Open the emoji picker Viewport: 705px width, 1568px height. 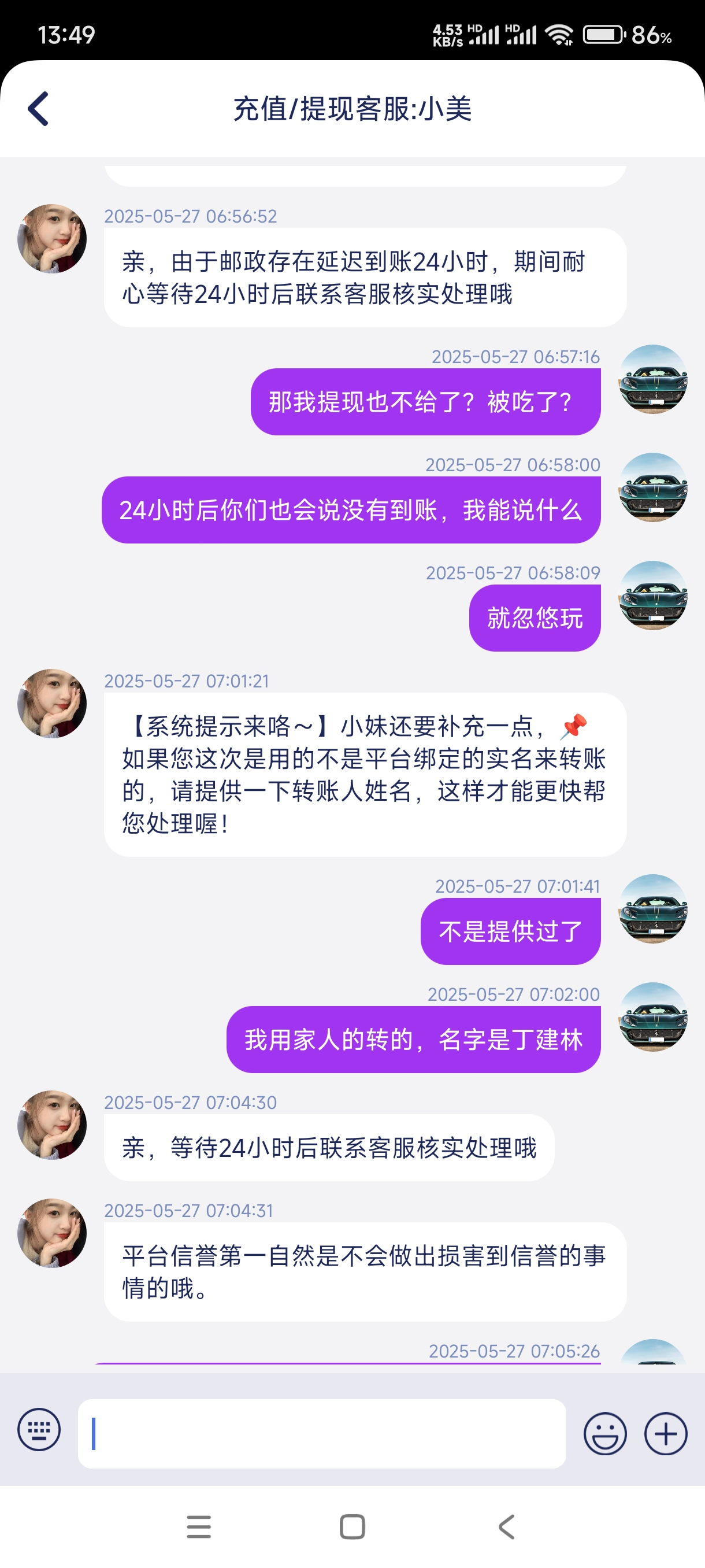click(x=604, y=1433)
